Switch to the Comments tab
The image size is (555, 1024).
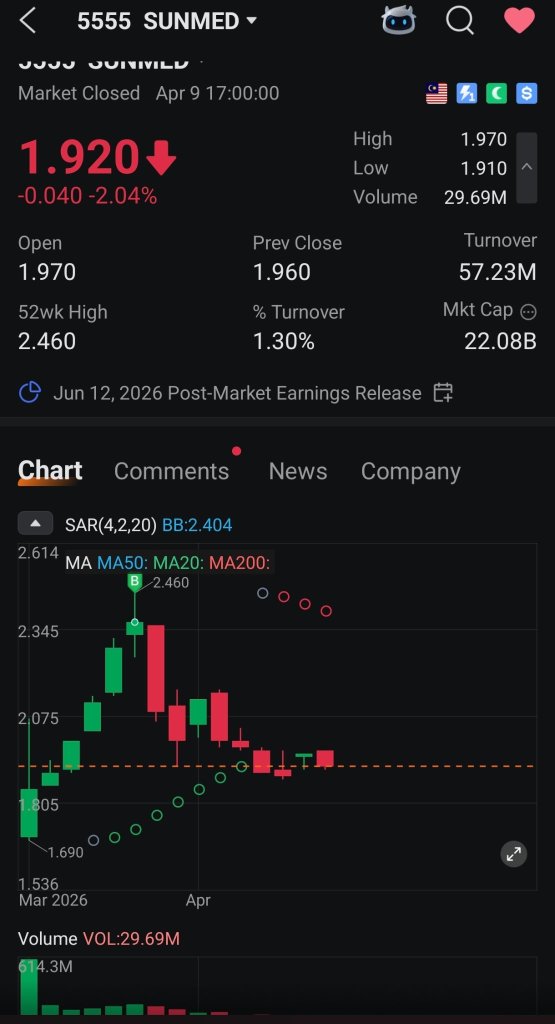click(171, 471)
